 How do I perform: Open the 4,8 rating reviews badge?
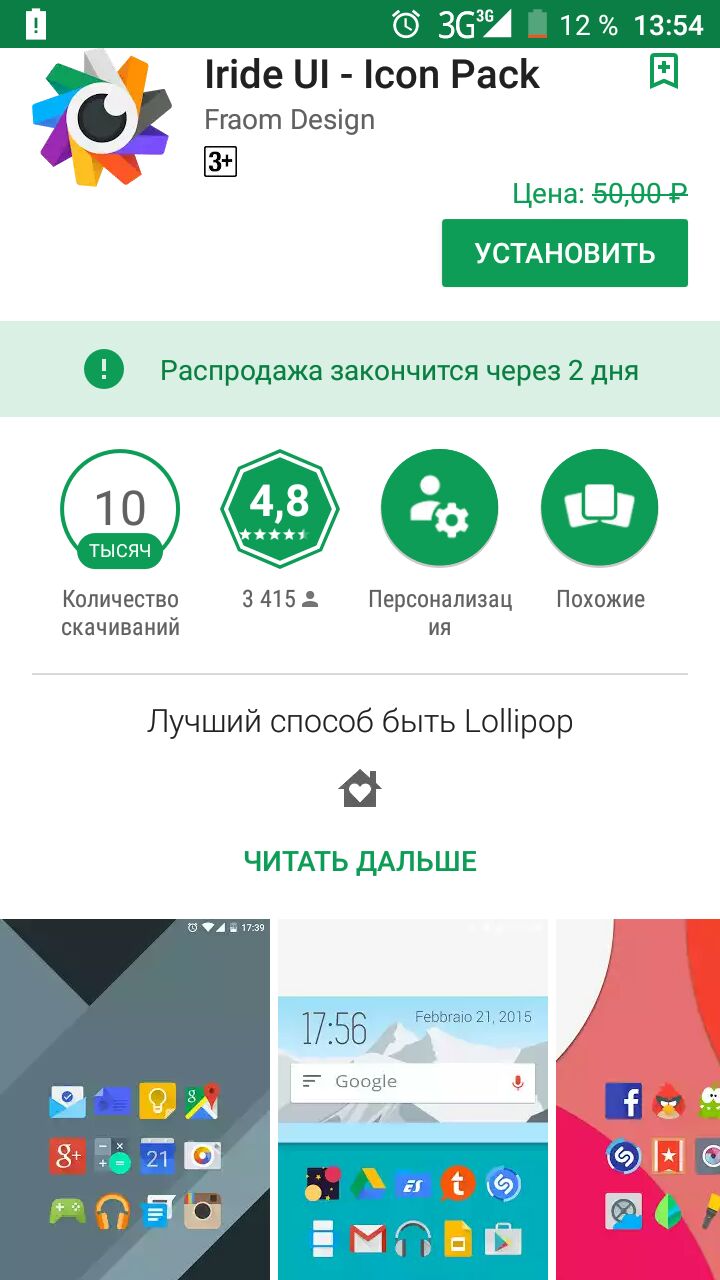(x=280, y=508)
